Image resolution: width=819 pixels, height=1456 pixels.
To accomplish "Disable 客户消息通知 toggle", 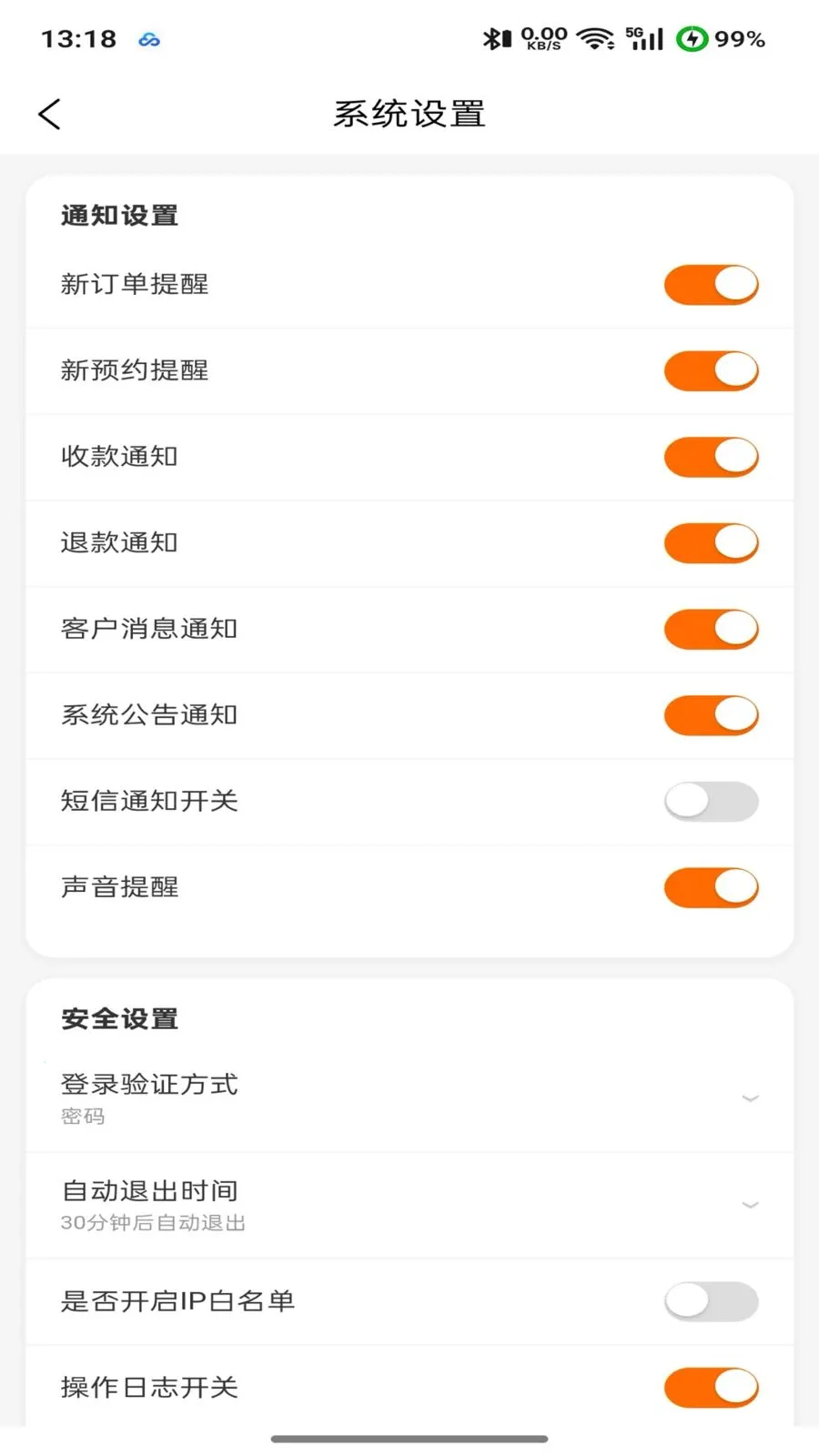I will tap(711, 629).
